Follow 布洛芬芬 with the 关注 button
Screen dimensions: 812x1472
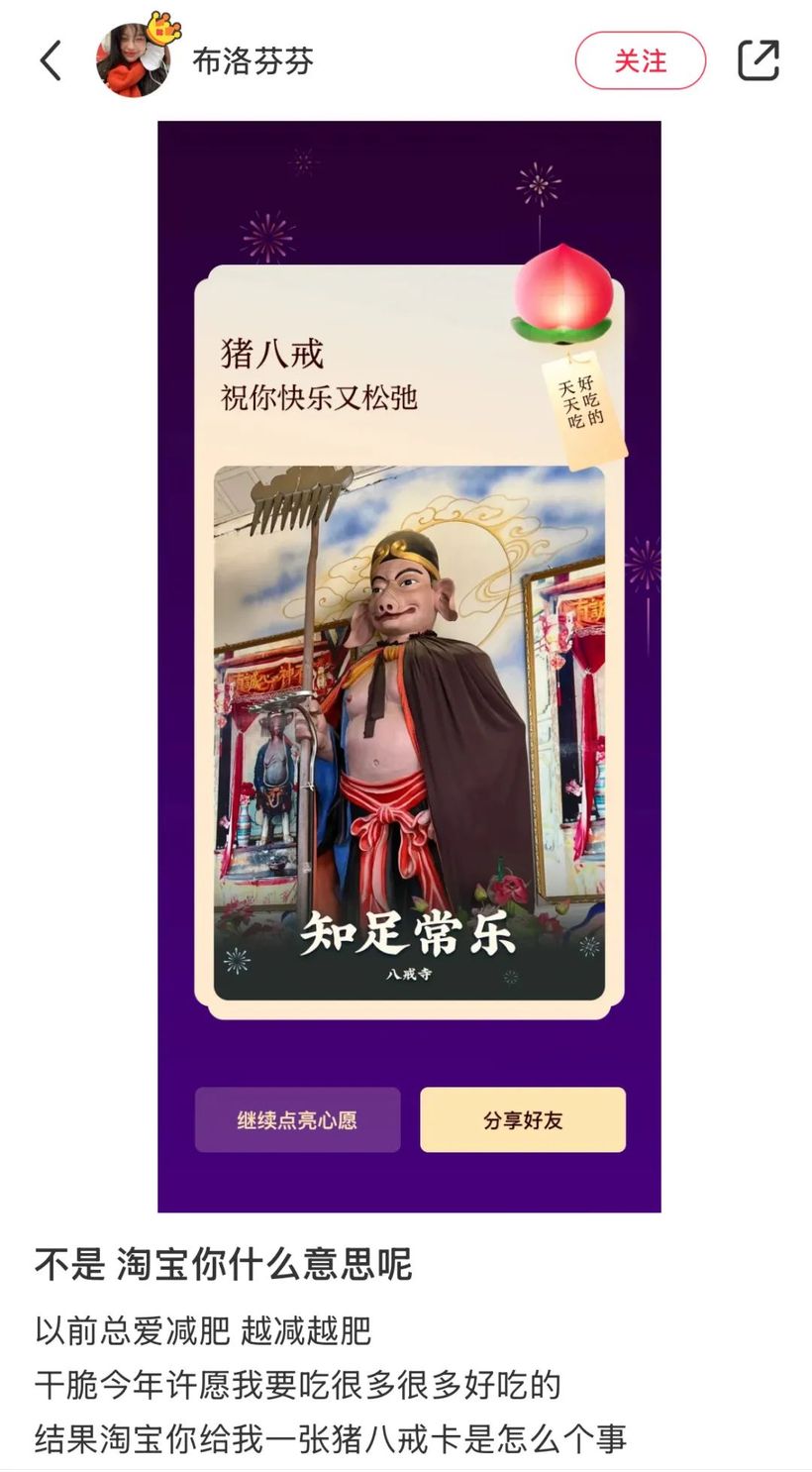[640, 60]
